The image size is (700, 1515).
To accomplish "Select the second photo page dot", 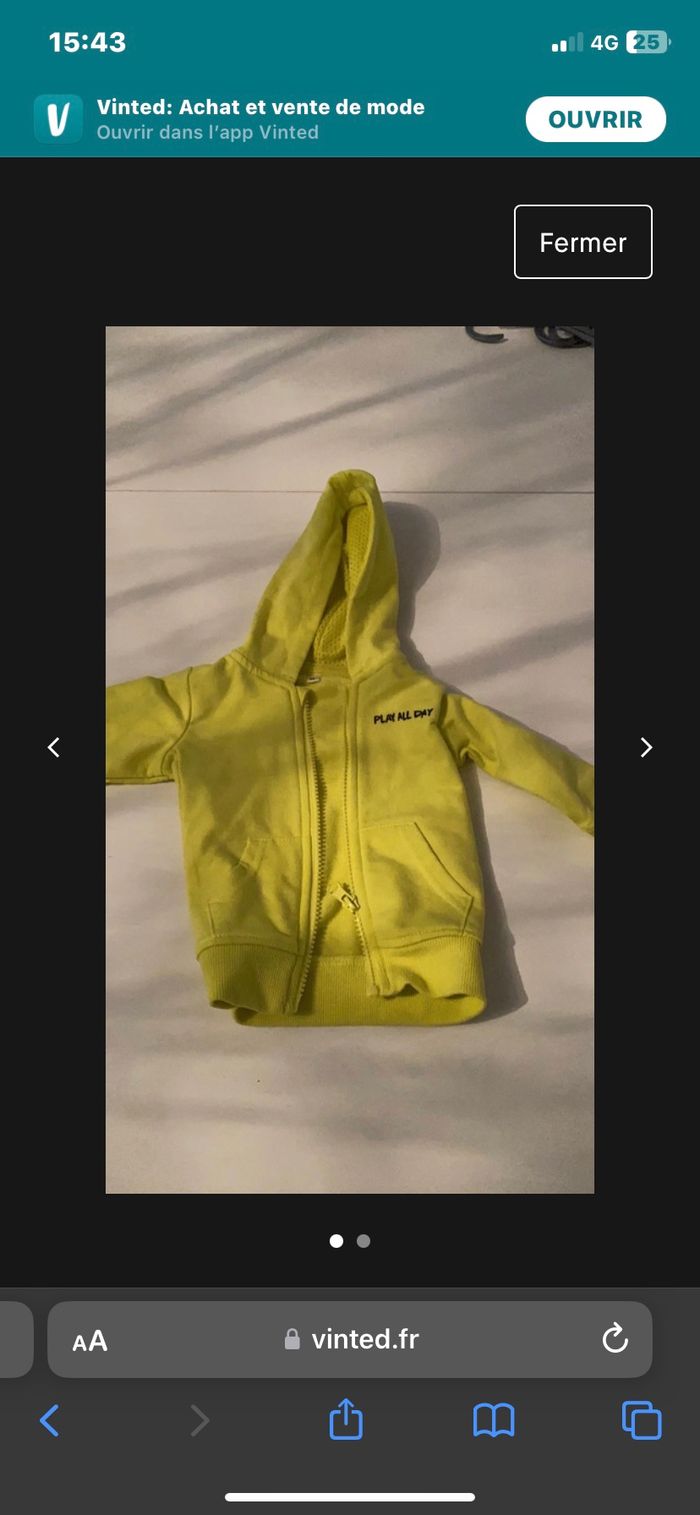I will (364, 1241).
